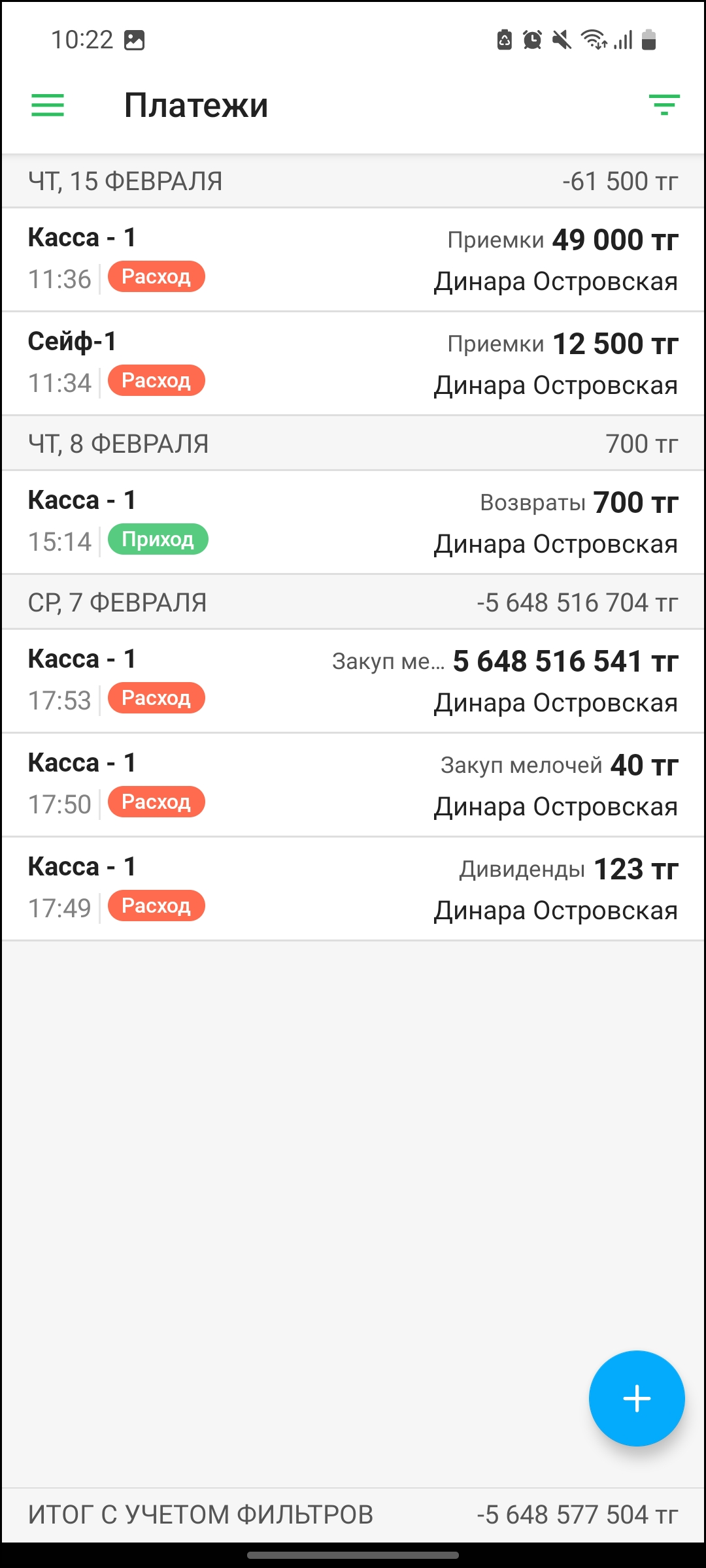Open the Возвраты 700 тг income payment
The width and height of the screenshot is (706, 1568).
click(x=353, y=522)
